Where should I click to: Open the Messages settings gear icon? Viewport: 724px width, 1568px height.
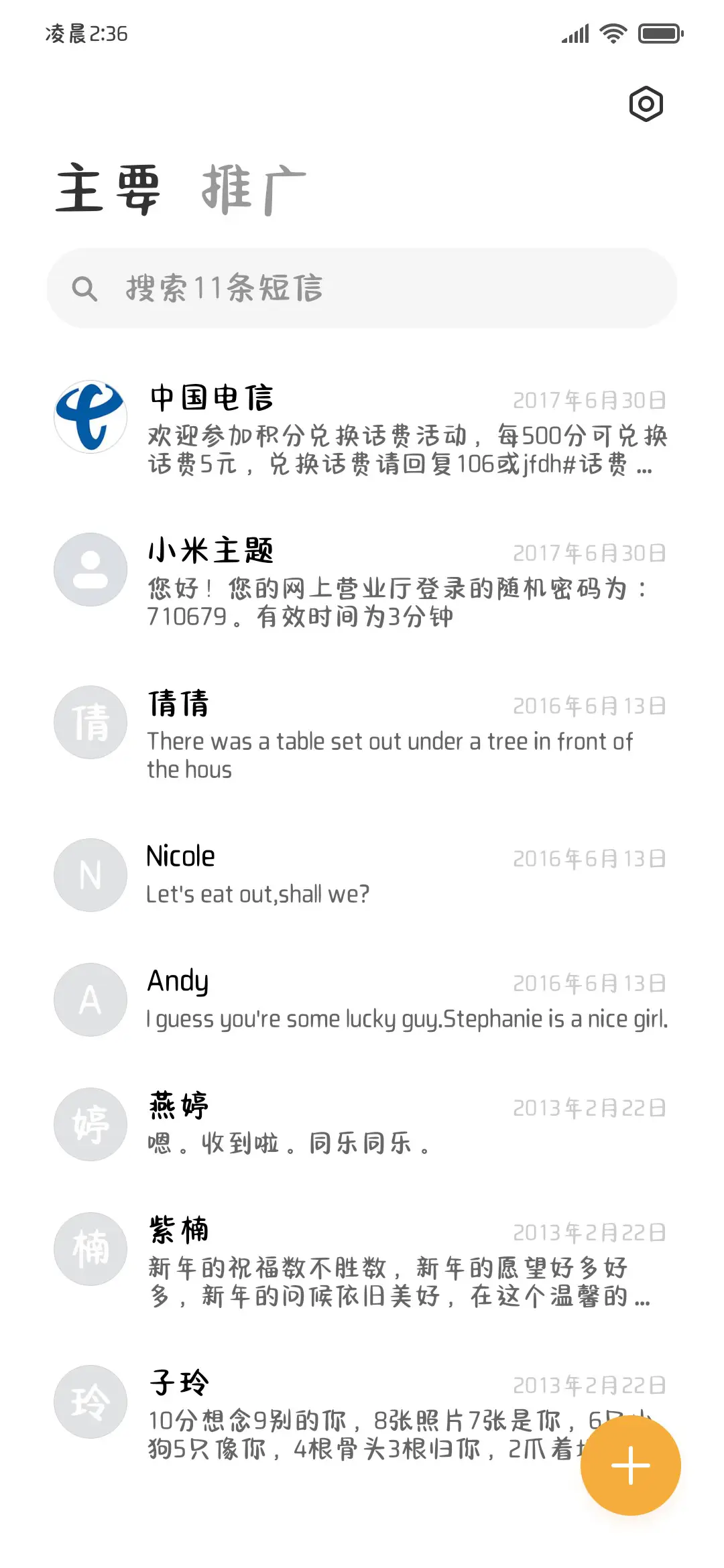coord(646,104)
